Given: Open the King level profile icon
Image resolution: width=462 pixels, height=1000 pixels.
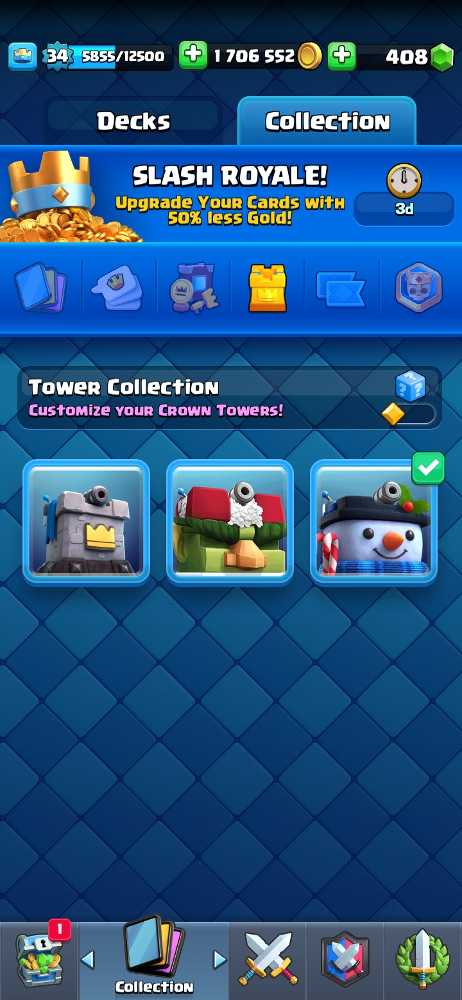Looking at the screenshot, I should pos(22,57).
